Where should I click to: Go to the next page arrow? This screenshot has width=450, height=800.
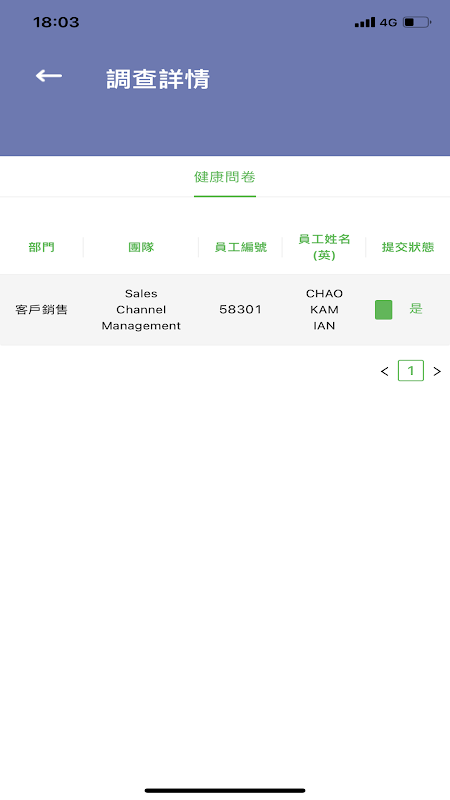tap(437, 371)
